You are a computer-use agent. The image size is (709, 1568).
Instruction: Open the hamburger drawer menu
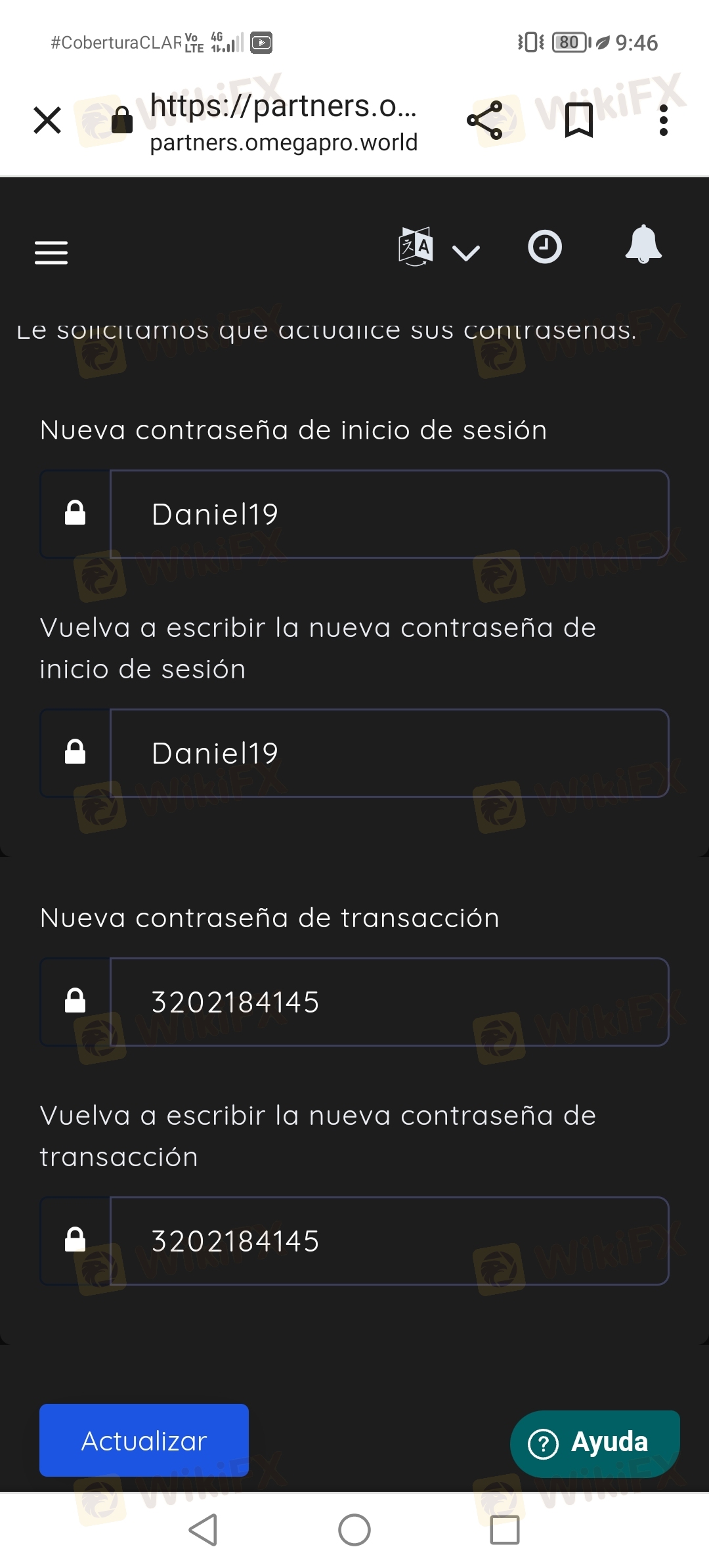[x=51, y=252]
